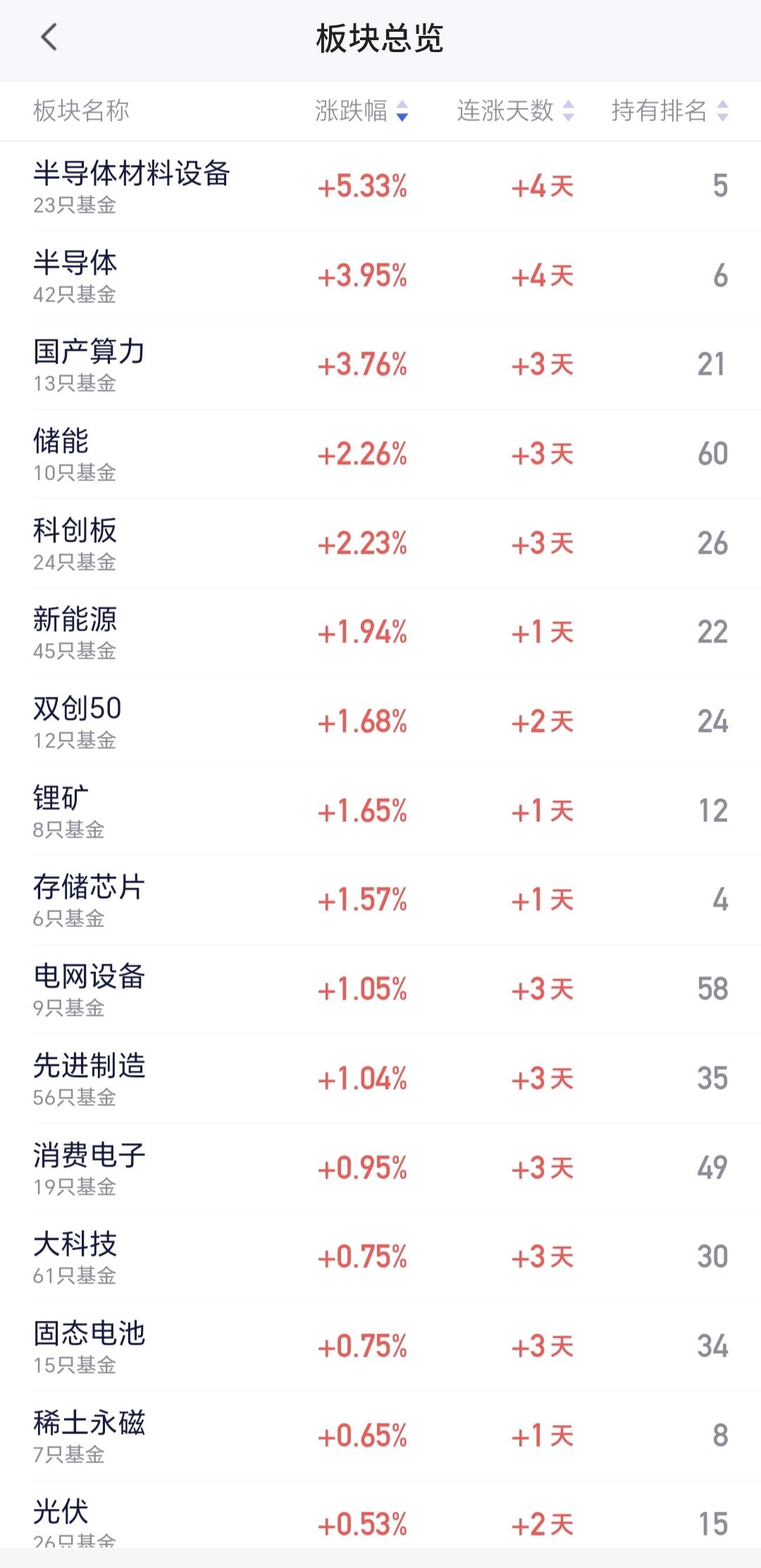This screenshot has width=761, height=1568.
Task: View the 先进制造 sector
Action: (x=380, y=1079)
